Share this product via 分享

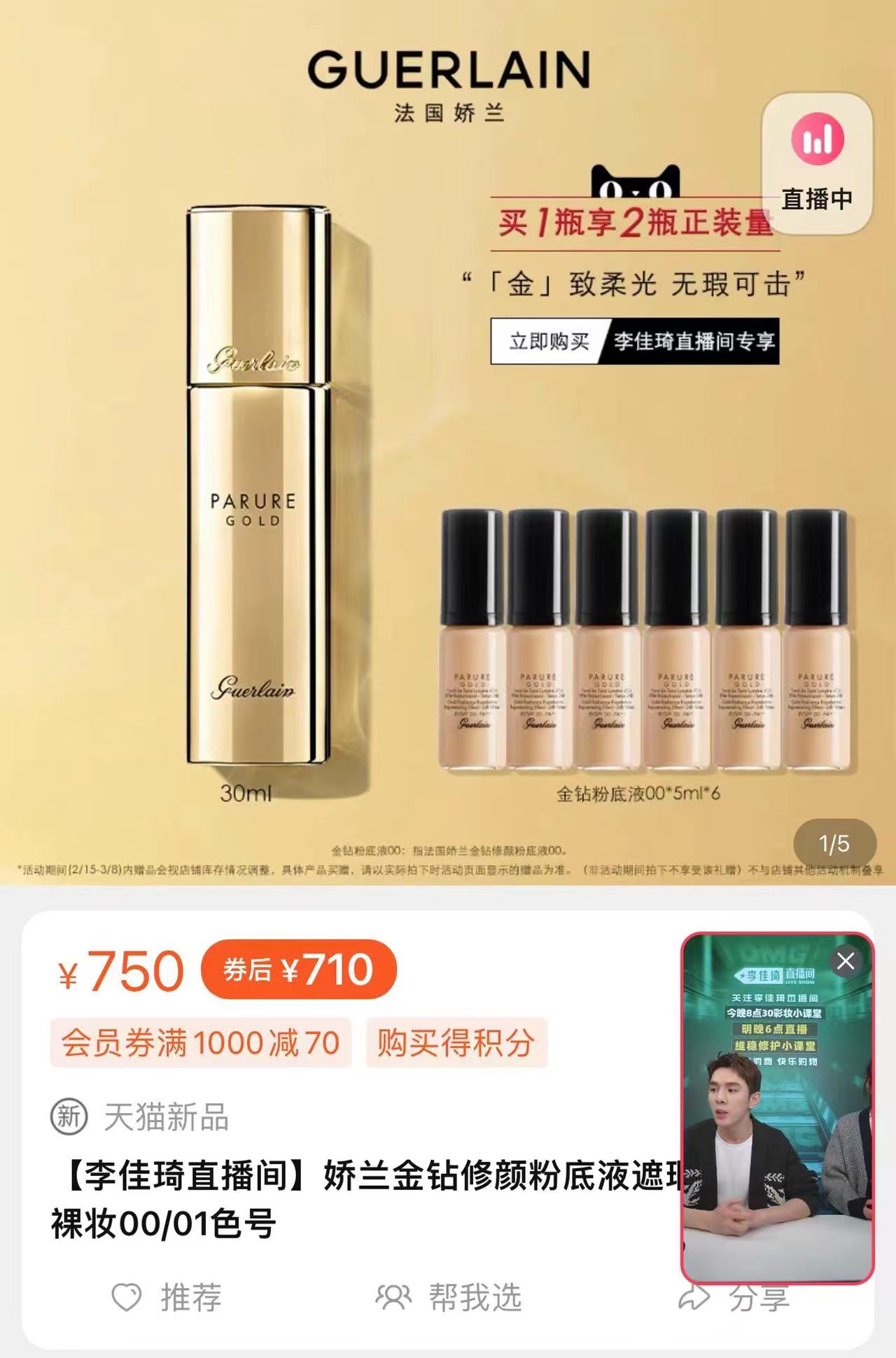click(735, 1298)
